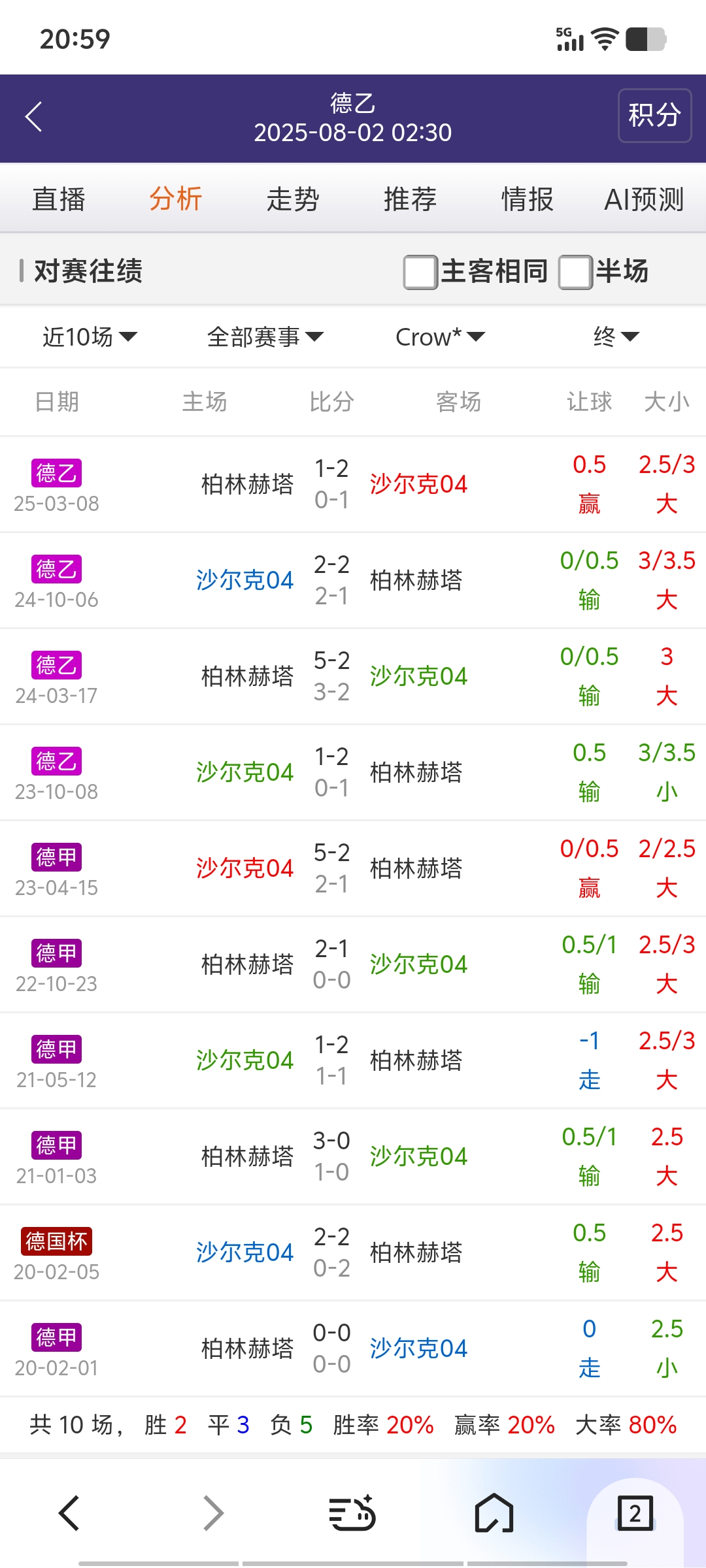This screenshot has width=706, height=1568.
Task: Go back using the header arrow
Action: point(34,118)
